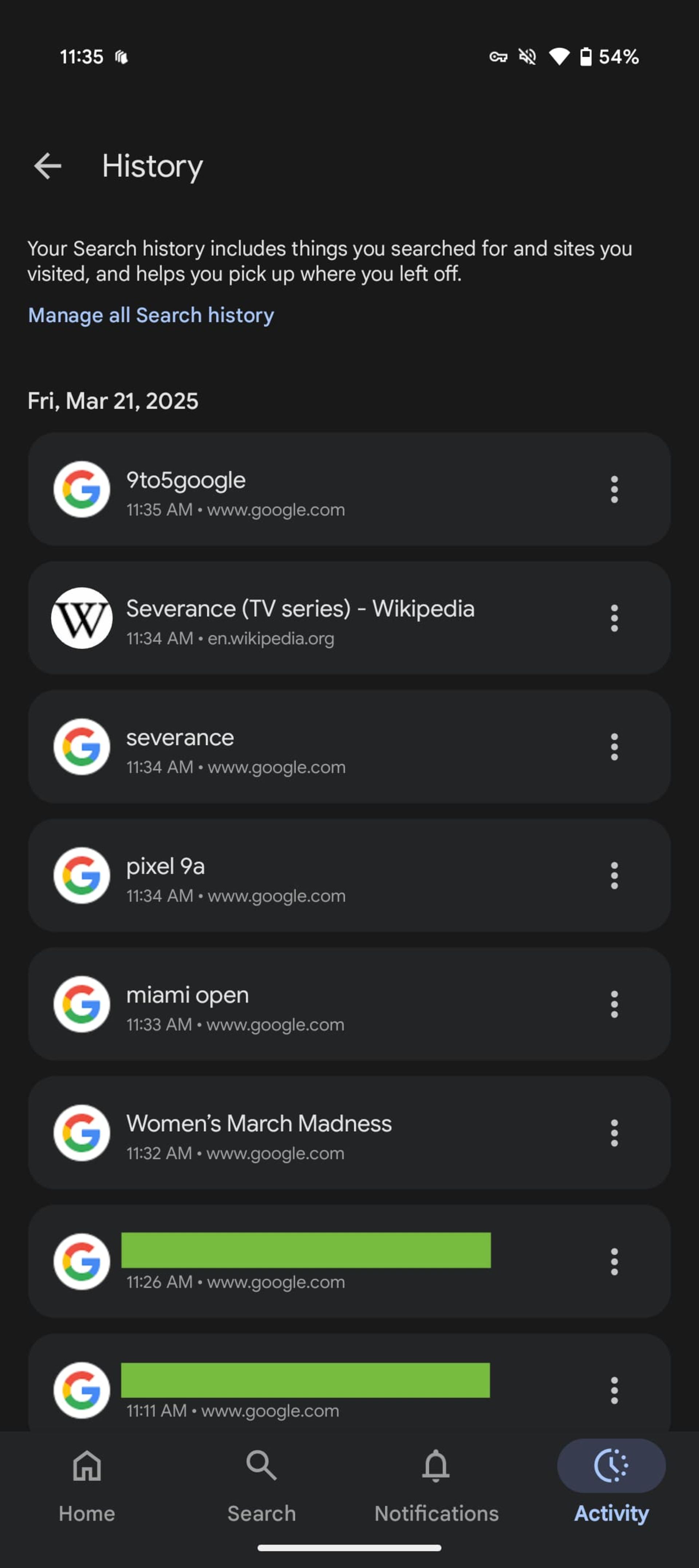Open the severance search entry
This screenshot has width=699, height=1568.
(349, 746)
